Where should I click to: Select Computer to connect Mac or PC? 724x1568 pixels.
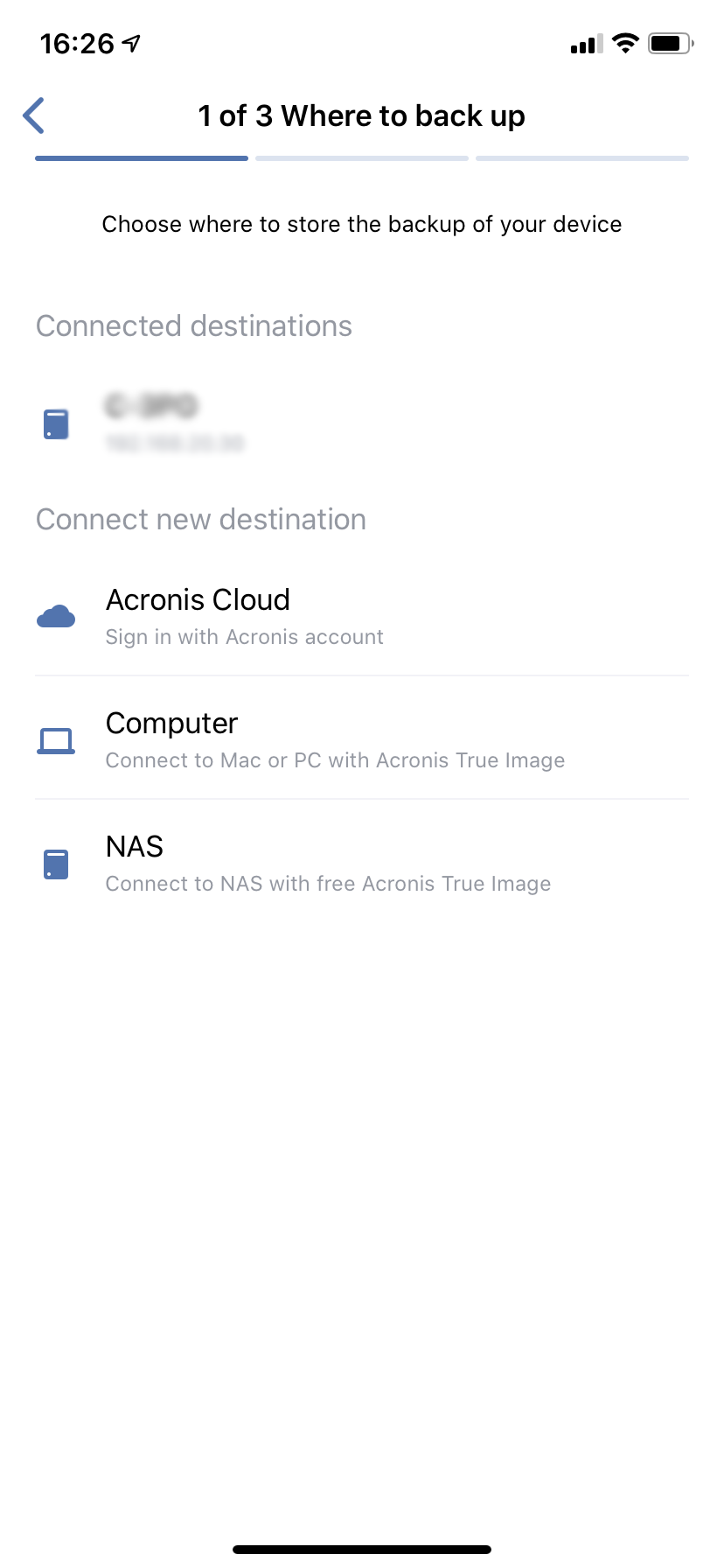[x=362, y=740]
